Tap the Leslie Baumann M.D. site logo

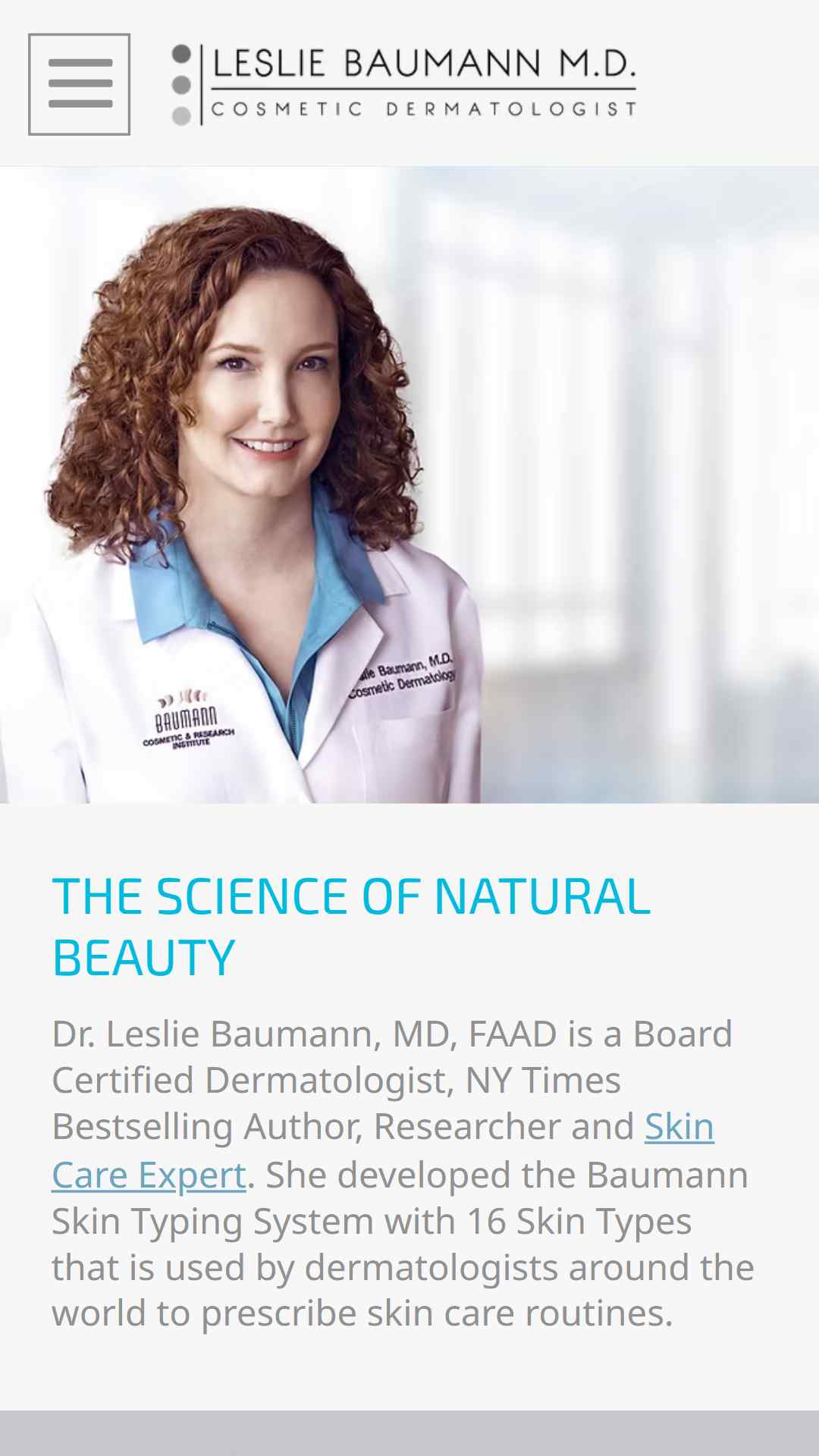tap(404, 84)
